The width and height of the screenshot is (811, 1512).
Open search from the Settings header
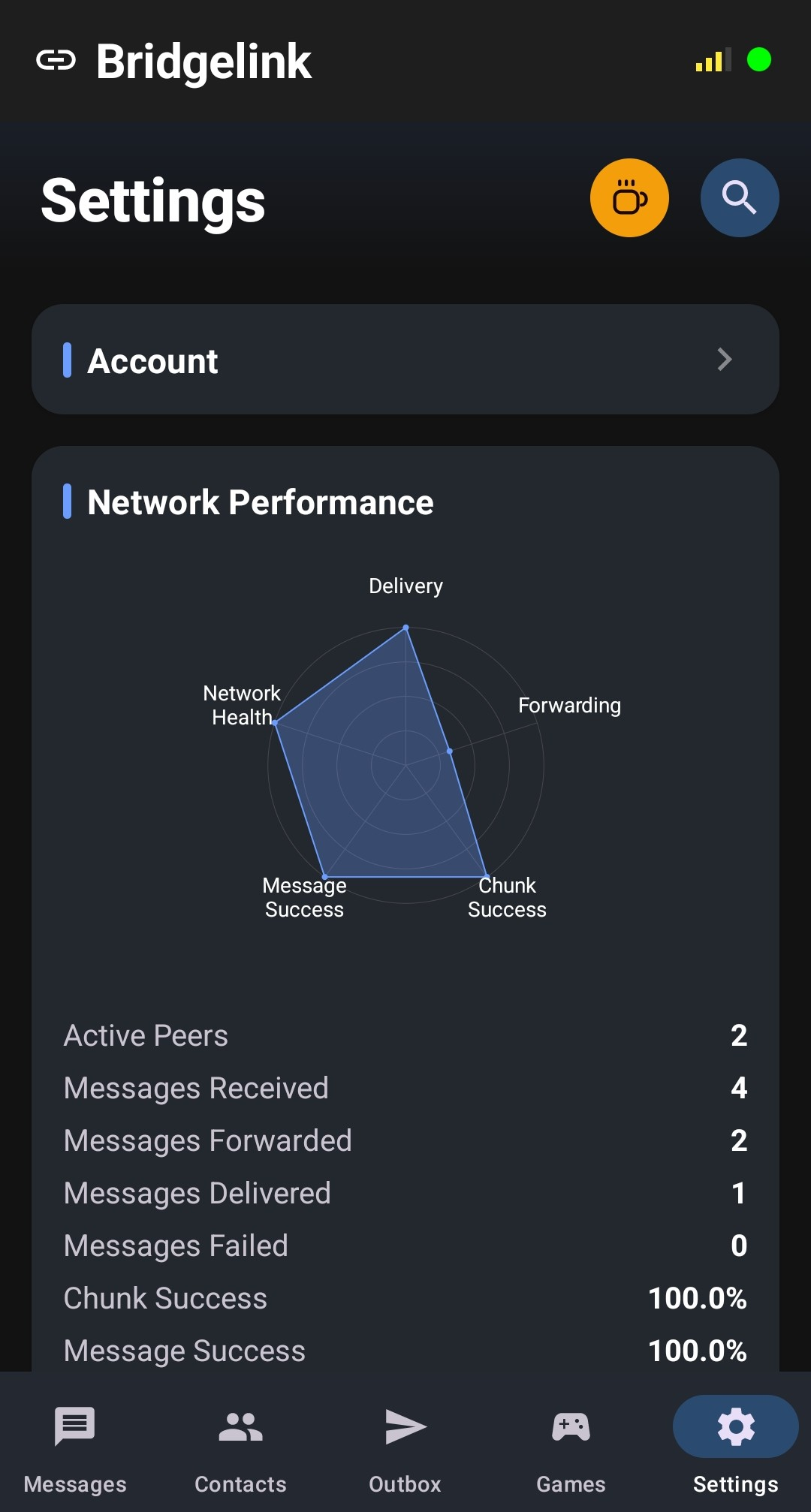pyautogui.click(x=740, y=197)
